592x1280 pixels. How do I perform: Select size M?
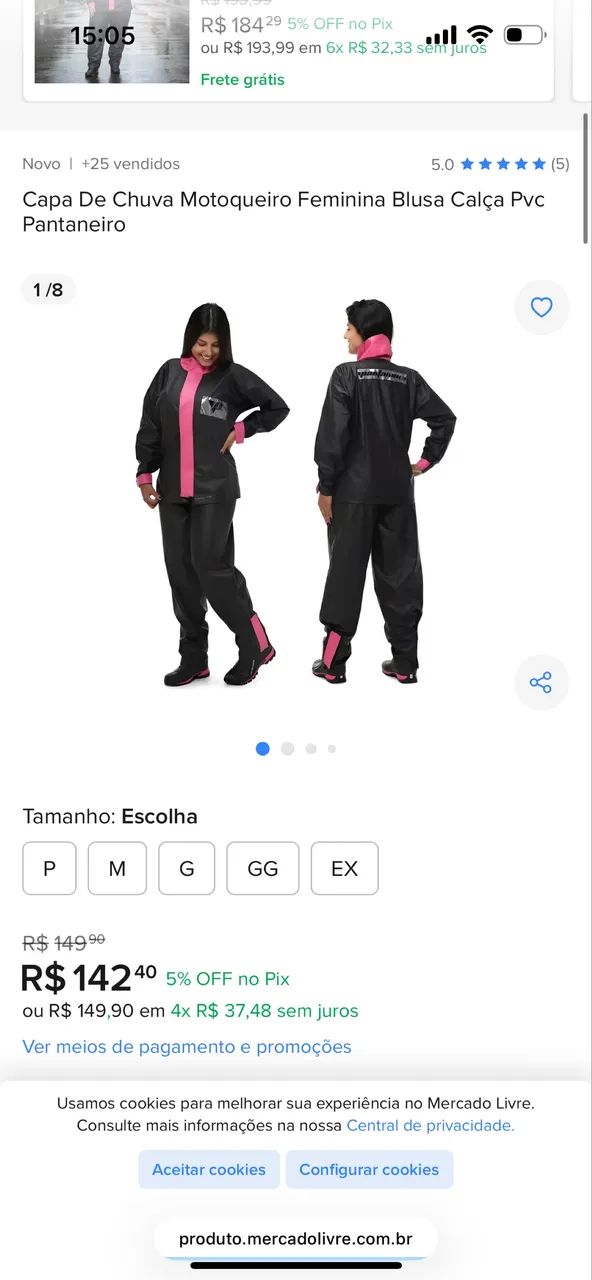[x=117, y=868]
